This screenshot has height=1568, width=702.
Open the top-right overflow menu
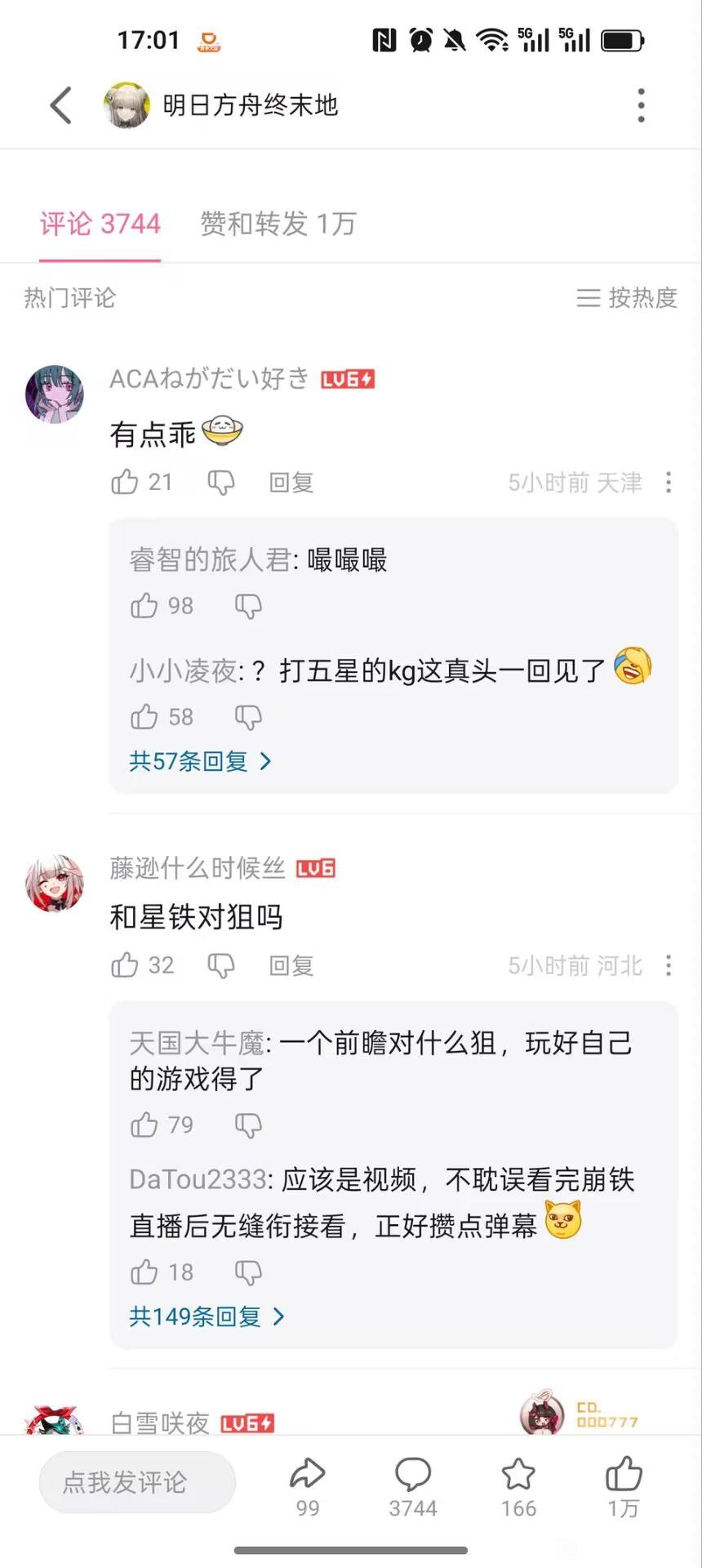641,105
